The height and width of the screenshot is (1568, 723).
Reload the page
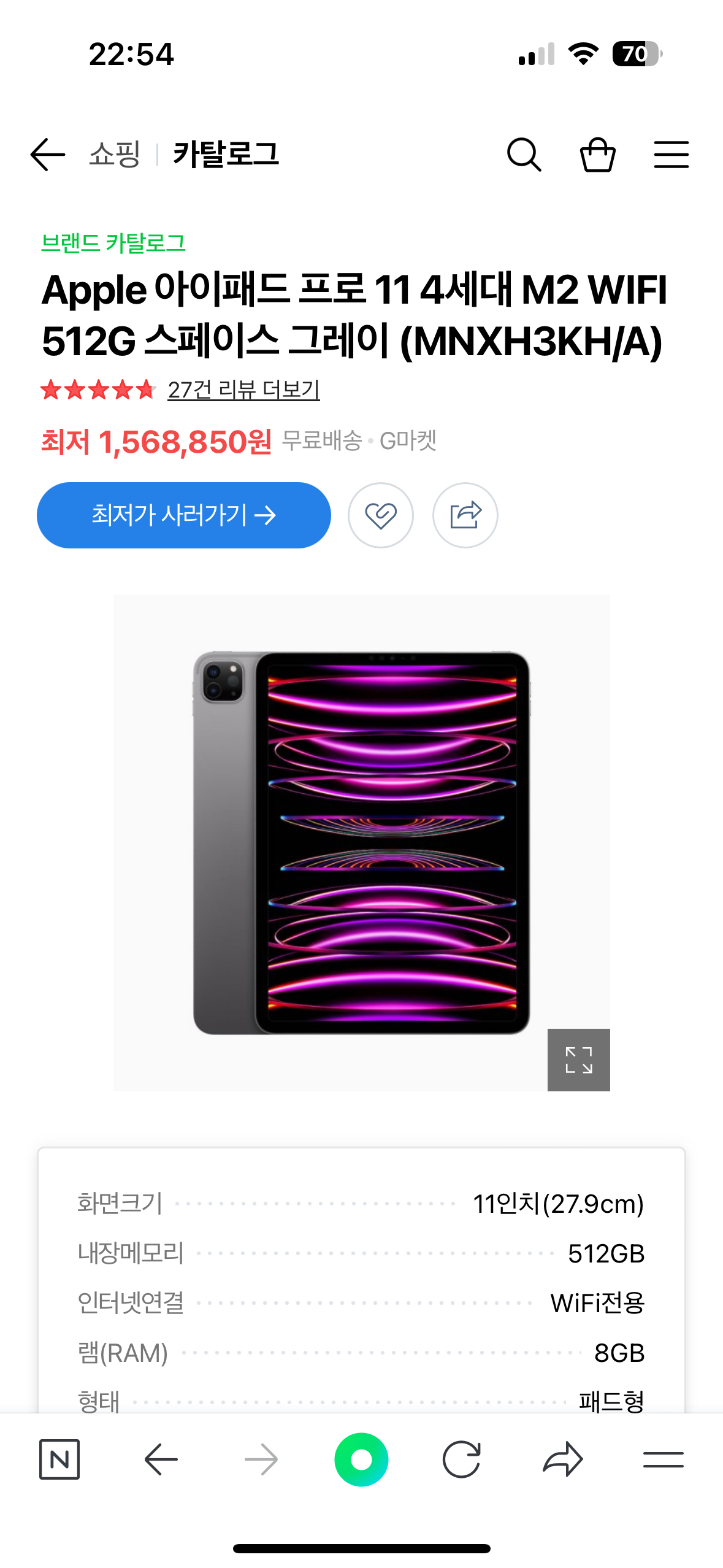(461, 1459)
